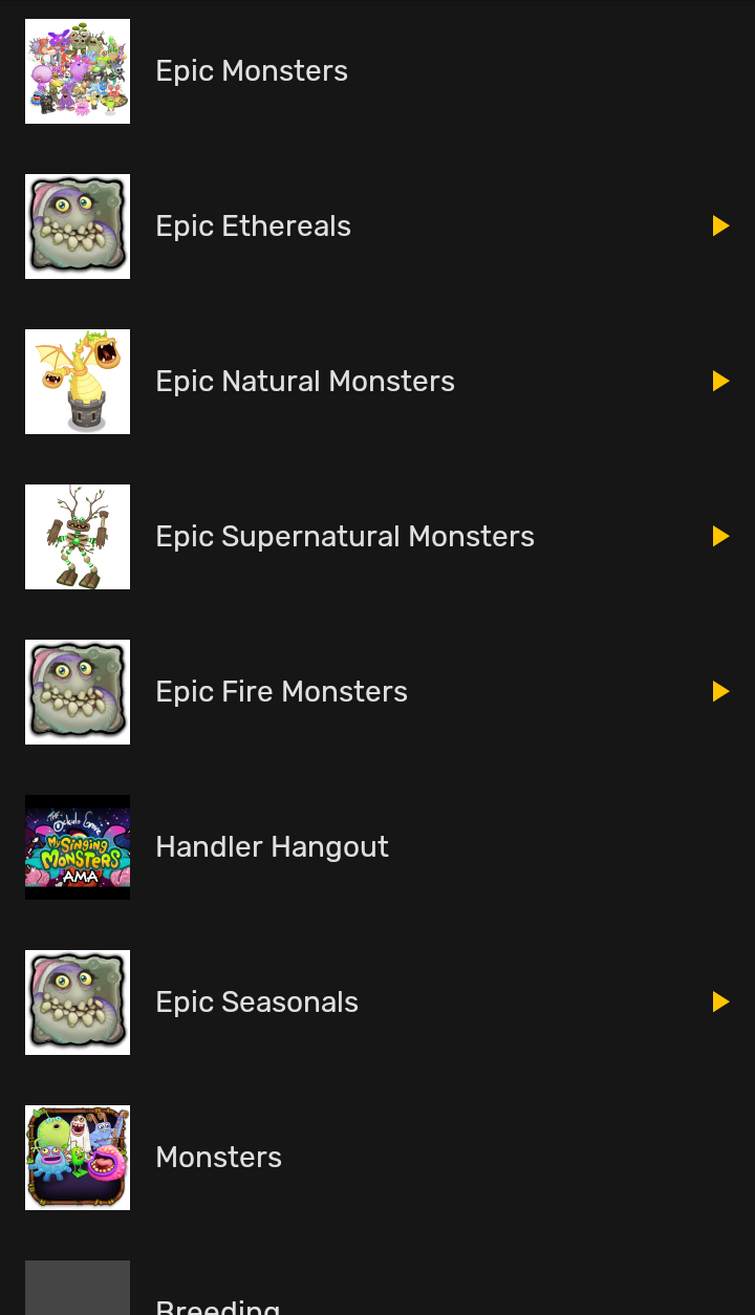
Task: Expand the Epic Fire Monsters arrow
Action: (x=720, y=692)
